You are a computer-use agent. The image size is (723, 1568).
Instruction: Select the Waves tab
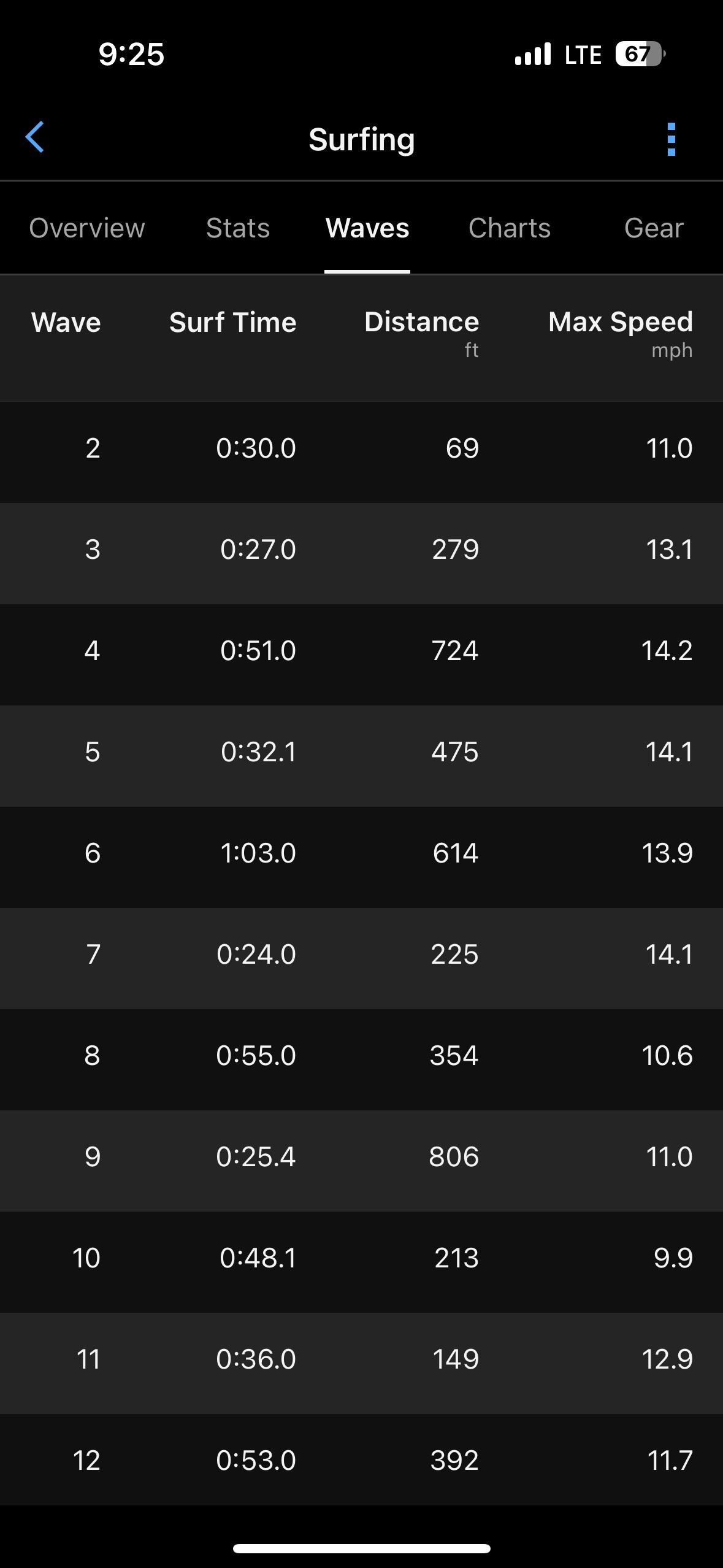pyautogui.click(x=367, y=228)
